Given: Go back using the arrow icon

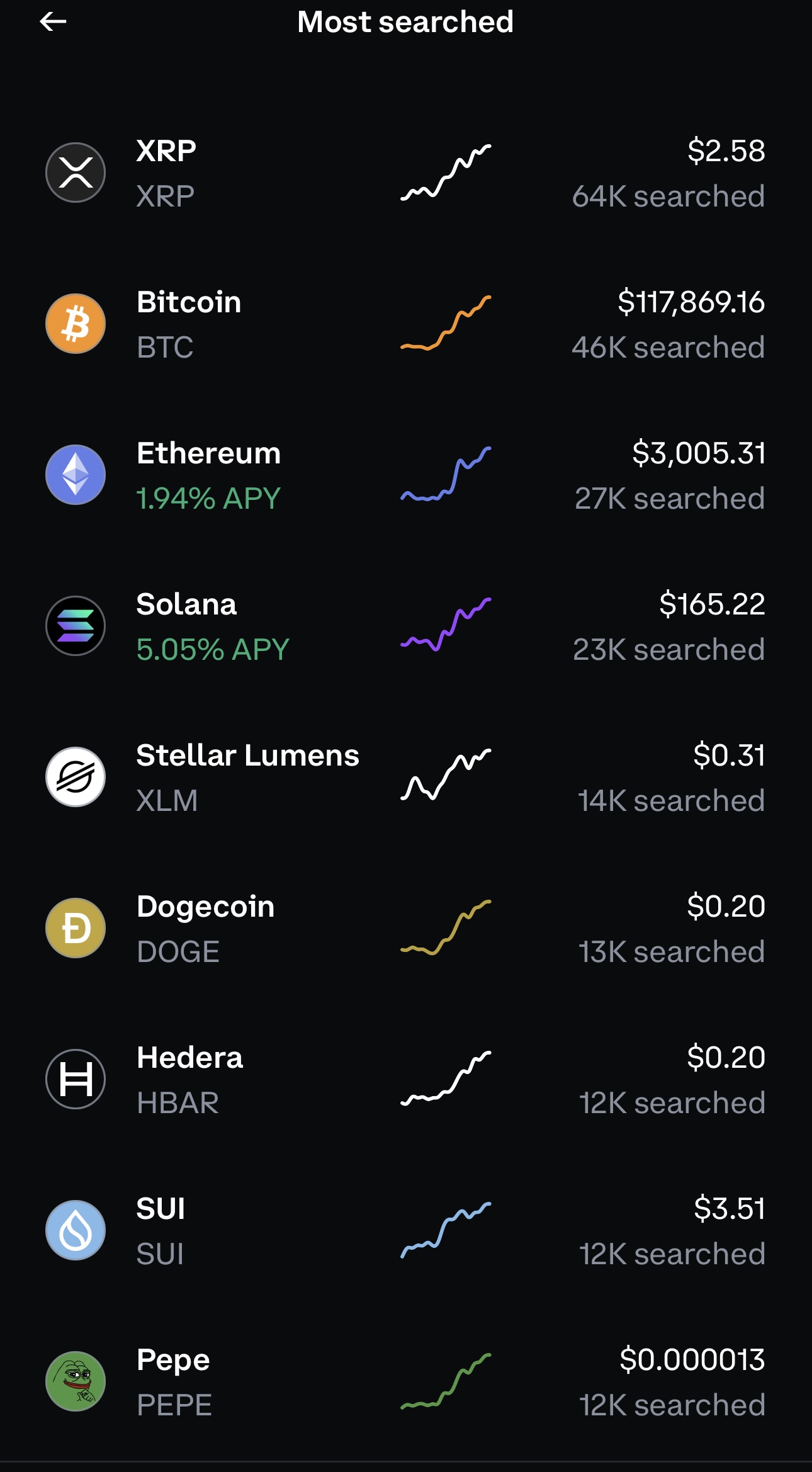Looking at the screenshot, I should click(x=53, y=21).
